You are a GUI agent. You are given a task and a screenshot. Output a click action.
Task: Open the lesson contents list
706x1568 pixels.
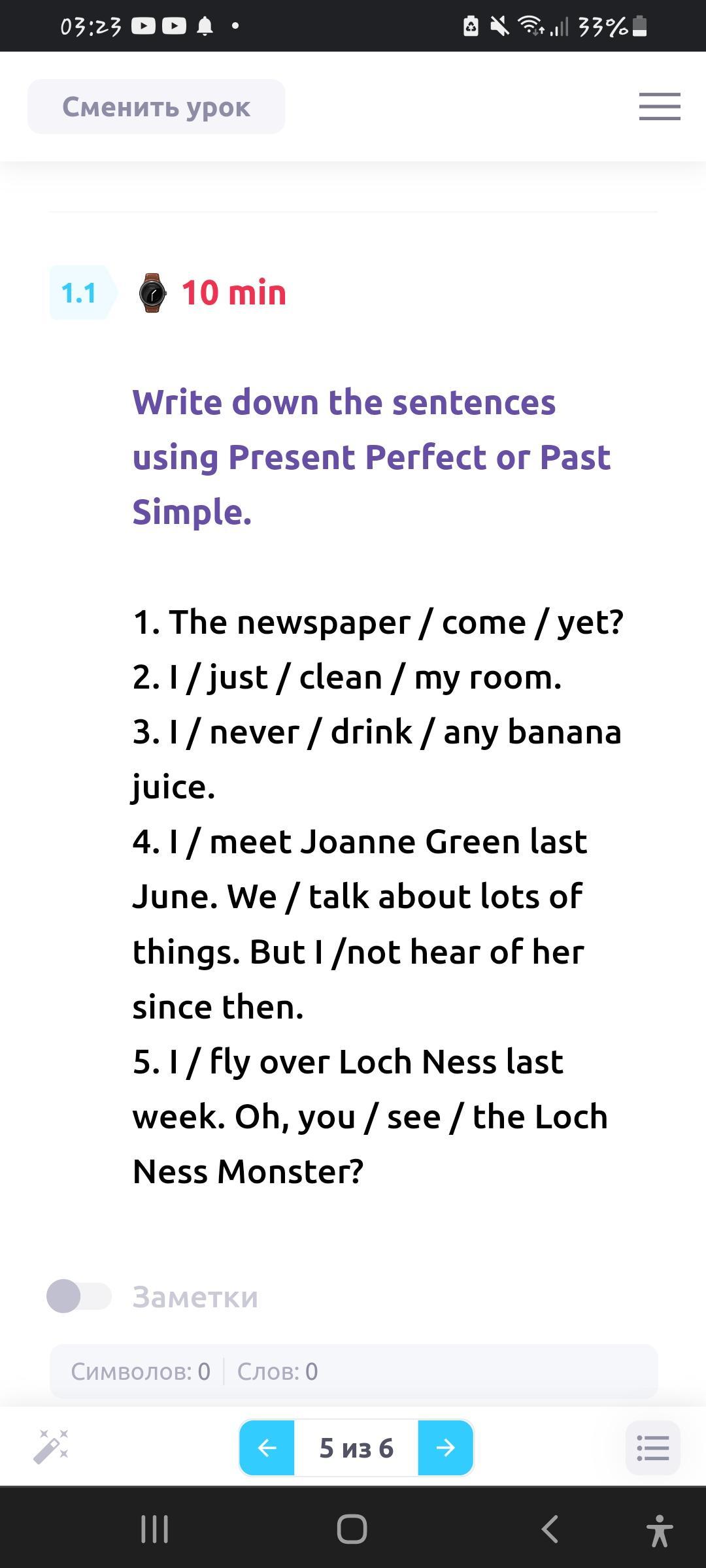[652, 1448]
